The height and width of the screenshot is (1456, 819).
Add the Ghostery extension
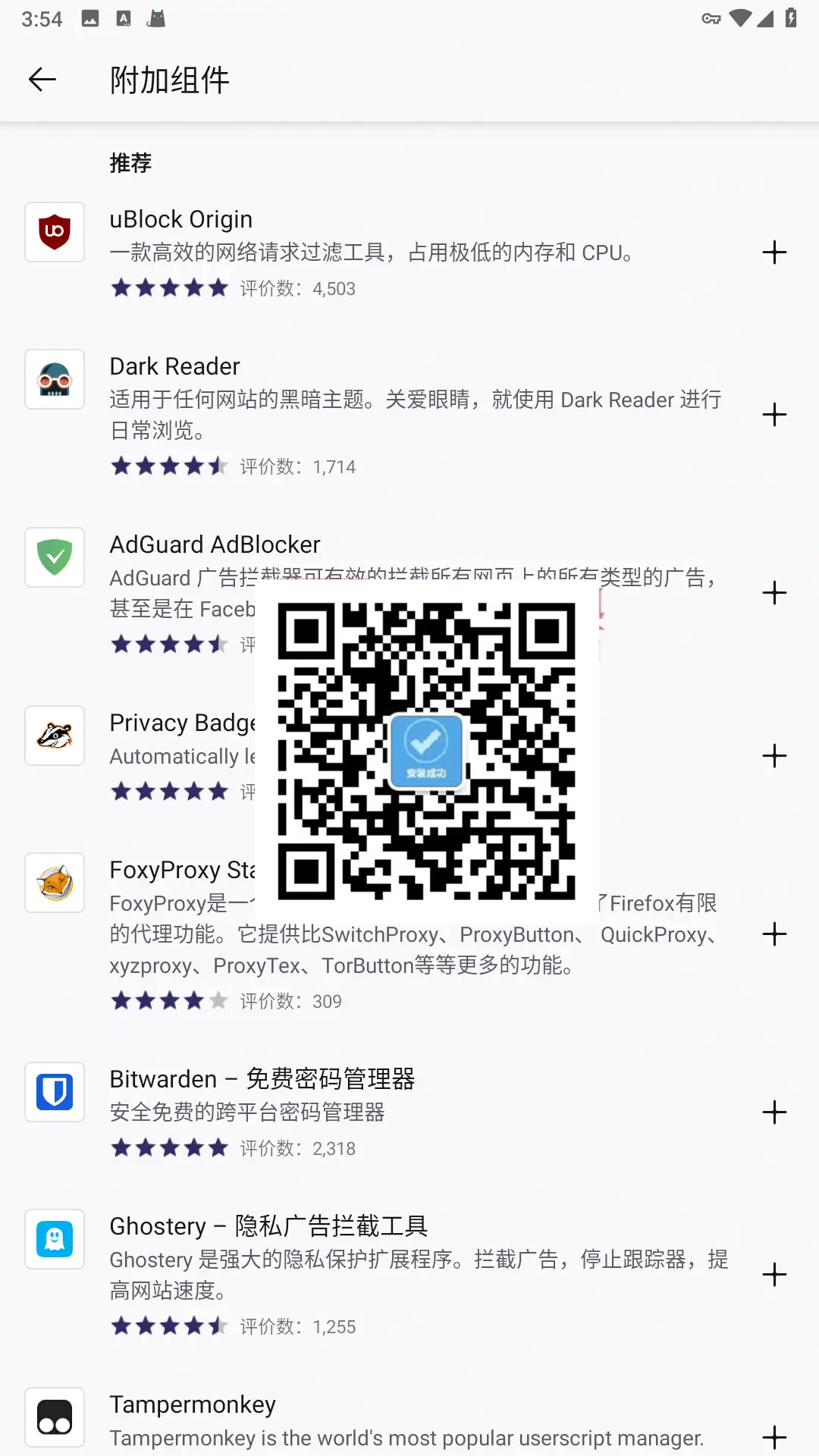774,1275
